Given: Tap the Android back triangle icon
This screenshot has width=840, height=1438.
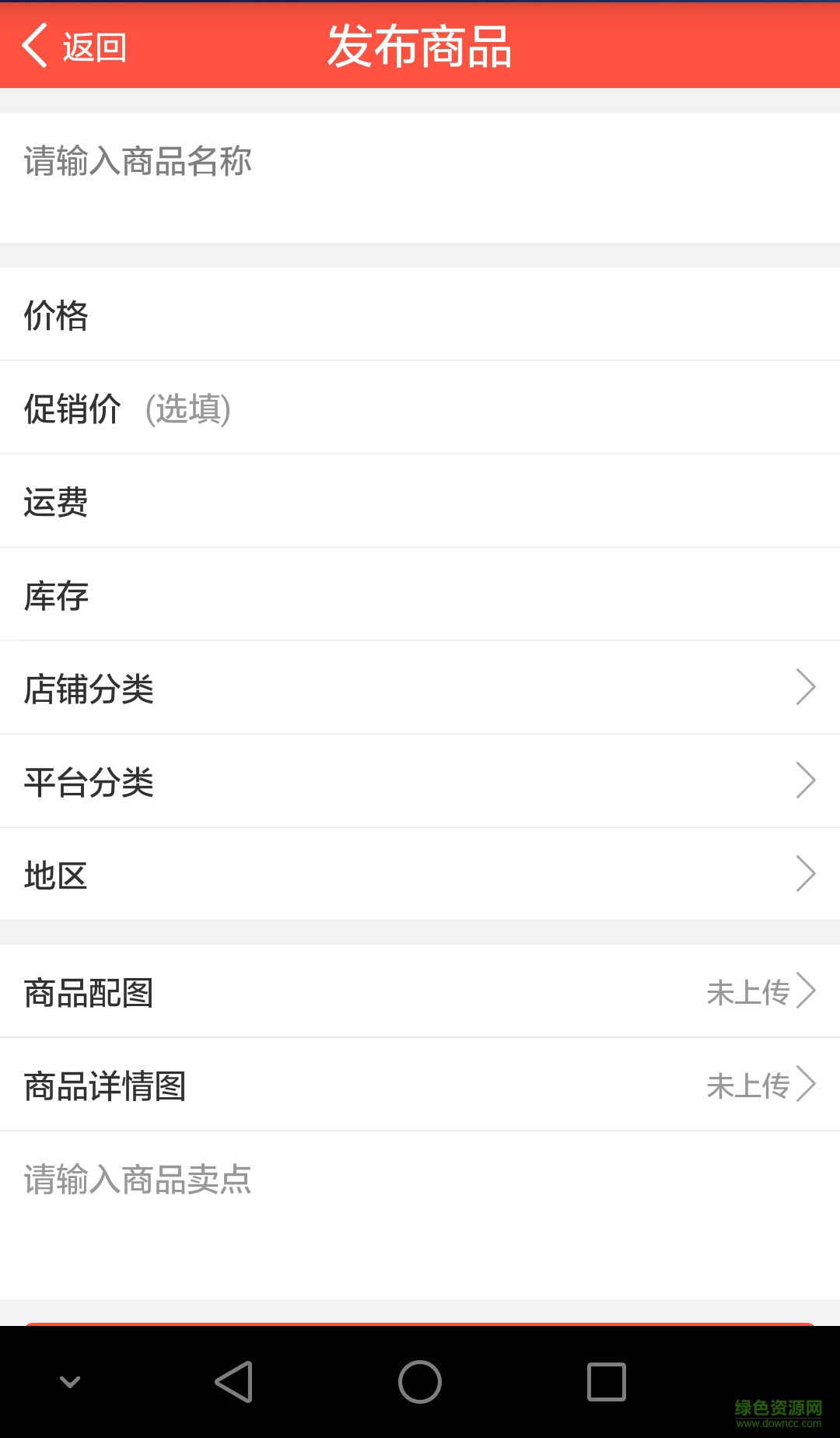Looking at the screenshot, I should (x=234, y=1381).
